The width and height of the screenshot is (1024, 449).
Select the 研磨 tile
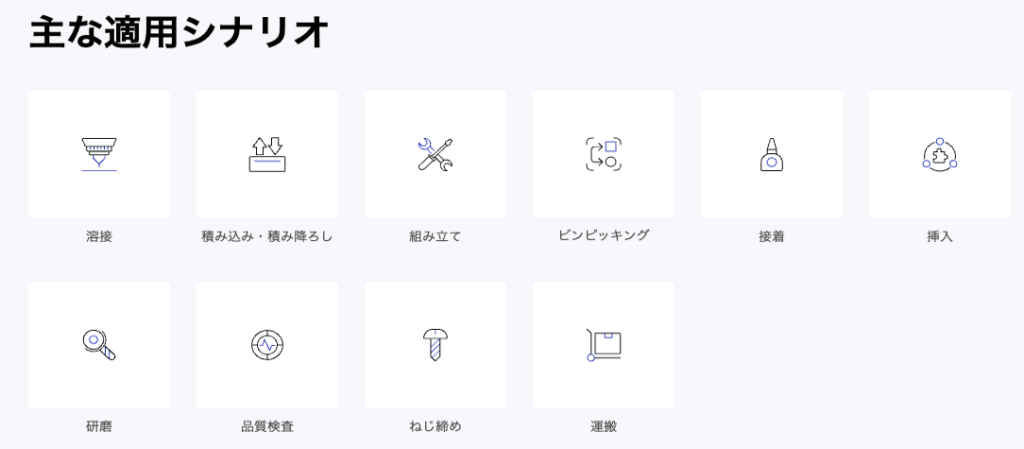click(x=99, y=345)
